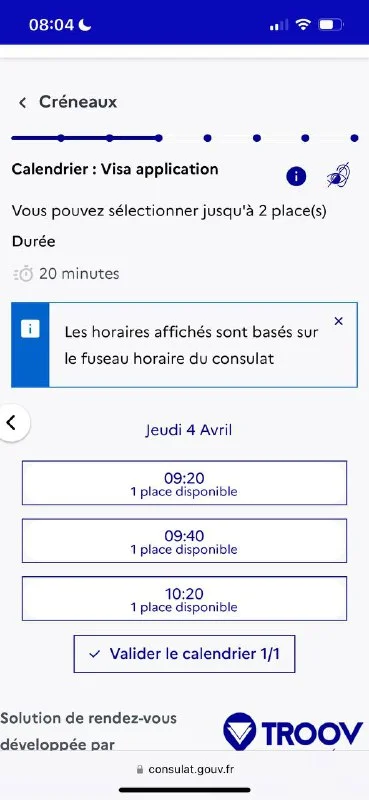Select the 09:20 time slot
Viewport: 369px width, 800px height.
pyautogui.click(x=184, y=483)
